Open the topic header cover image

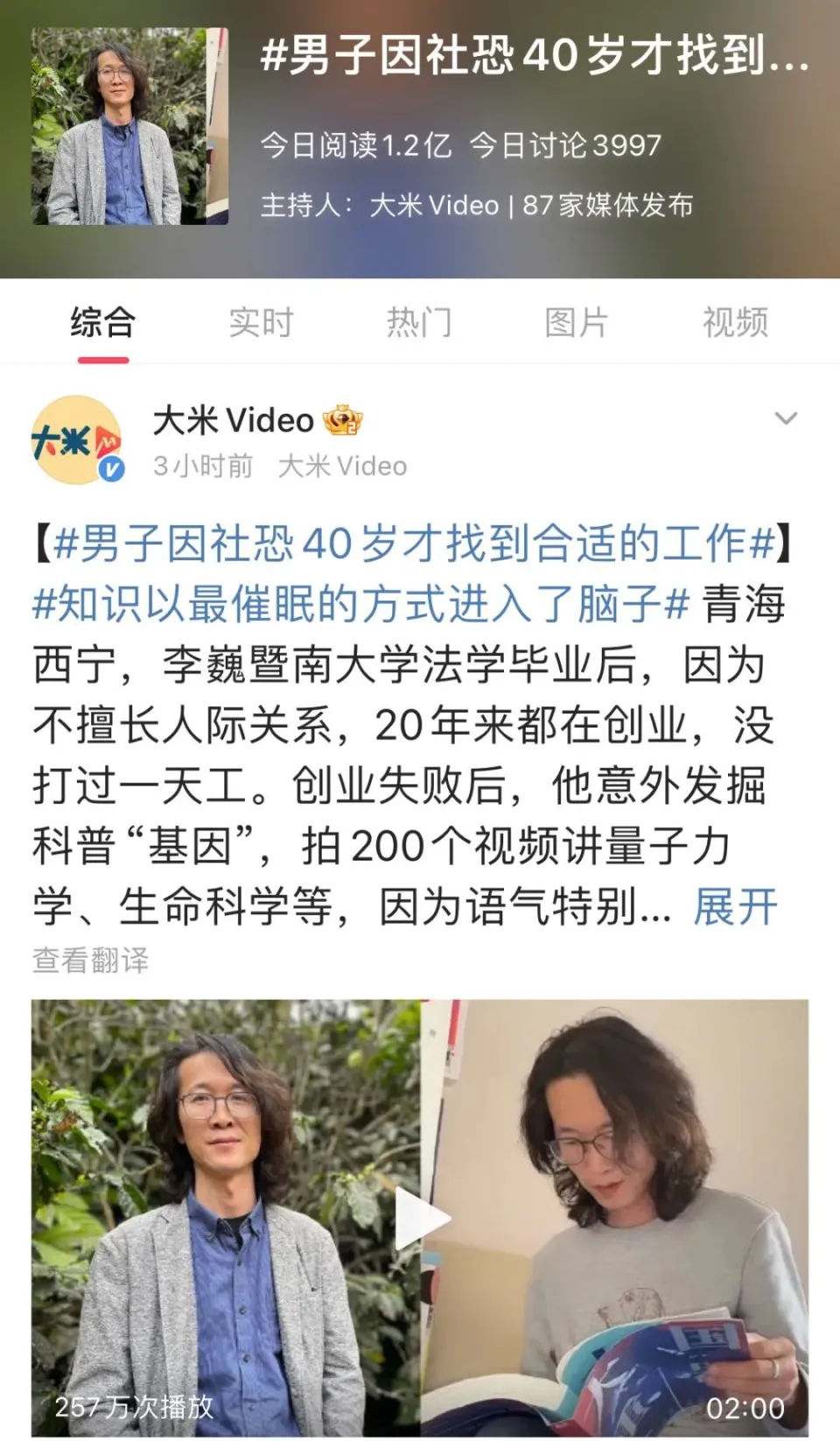point(130,126)
